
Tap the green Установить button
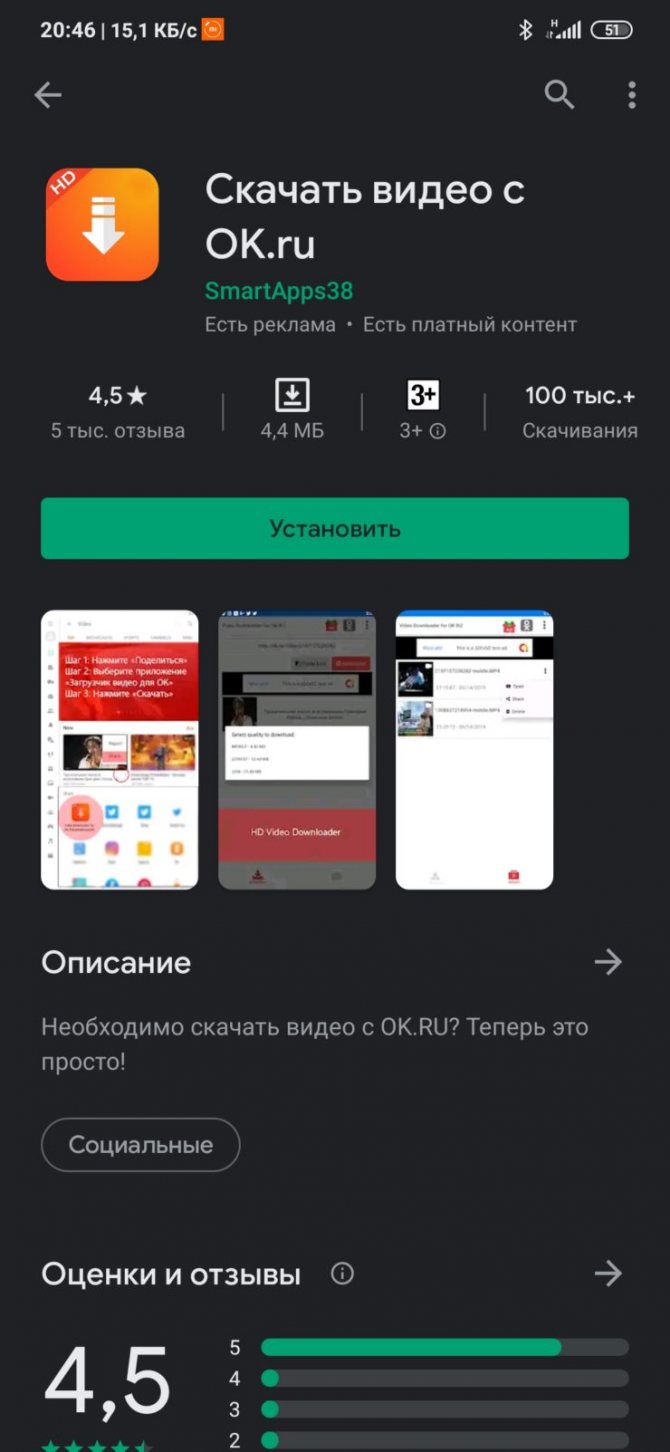[x=334, y=528]
